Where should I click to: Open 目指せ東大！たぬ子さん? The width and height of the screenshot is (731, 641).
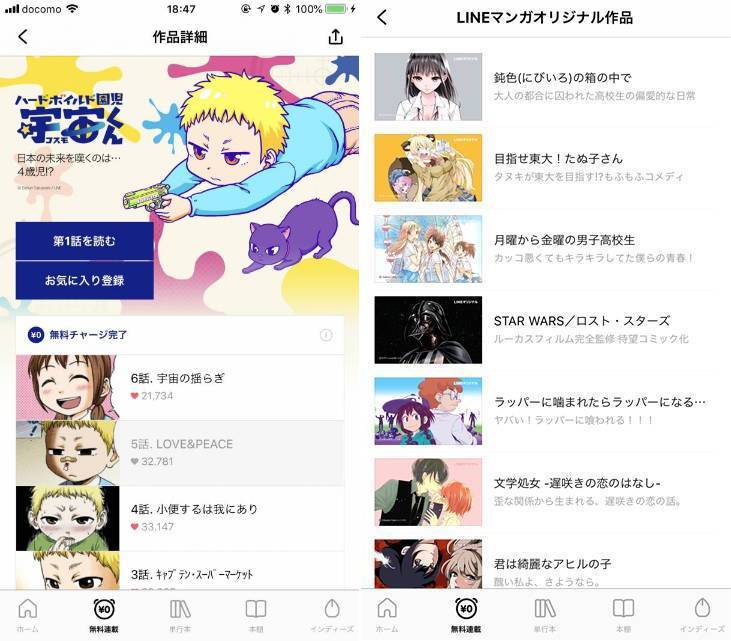click(545, 167)
